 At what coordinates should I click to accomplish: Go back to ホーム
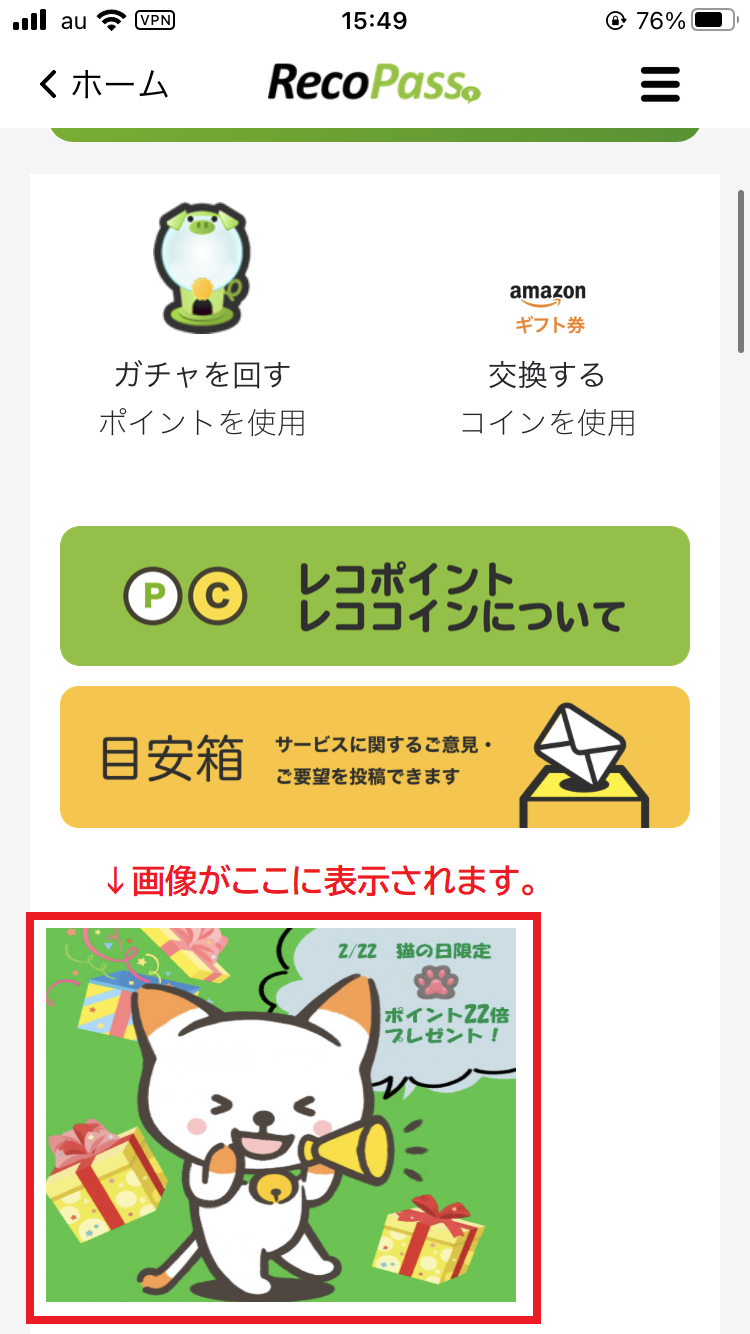(x=103, y=84)
